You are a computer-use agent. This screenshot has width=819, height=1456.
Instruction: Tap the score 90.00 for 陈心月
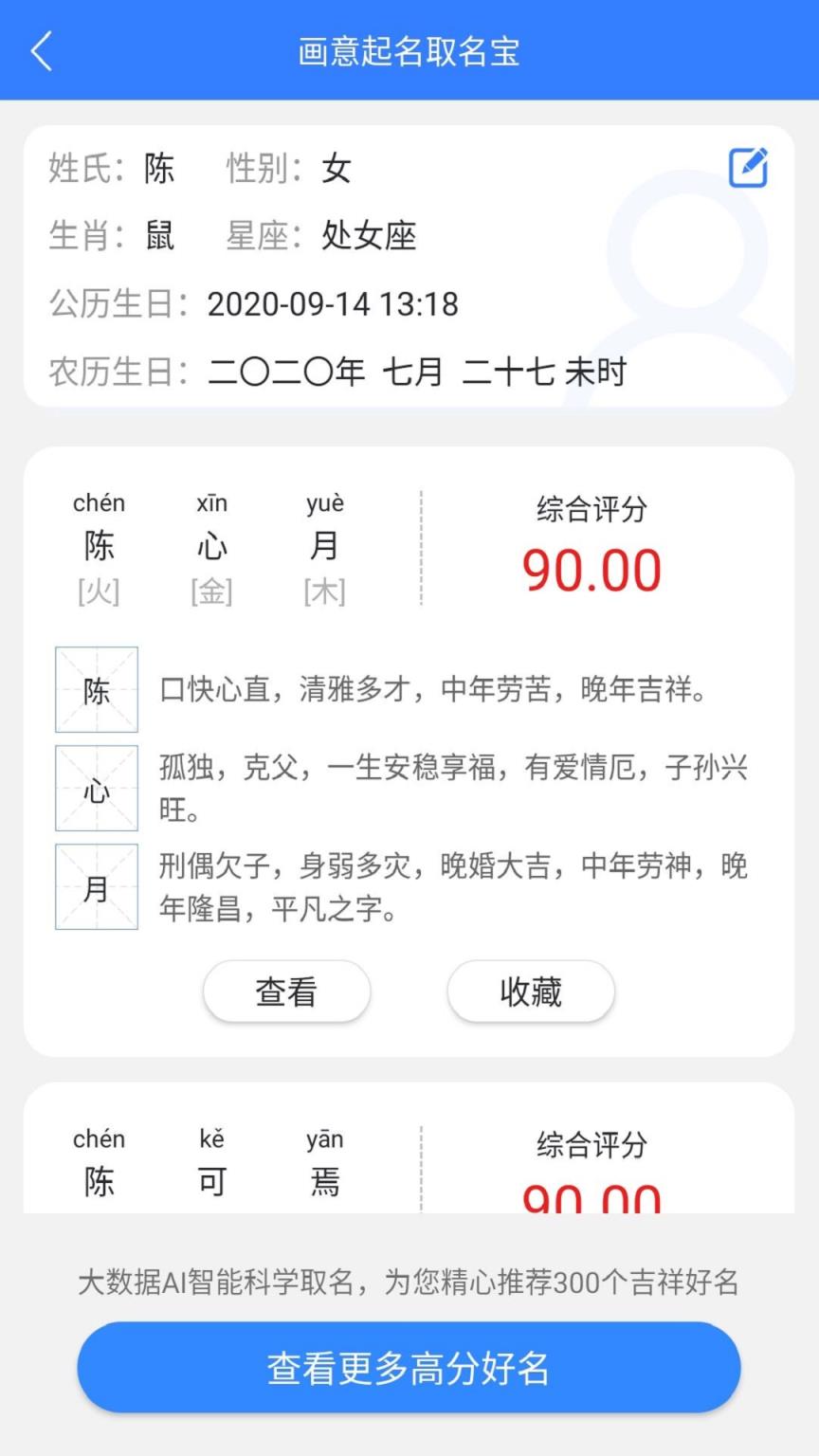click(x=591, y=569)
